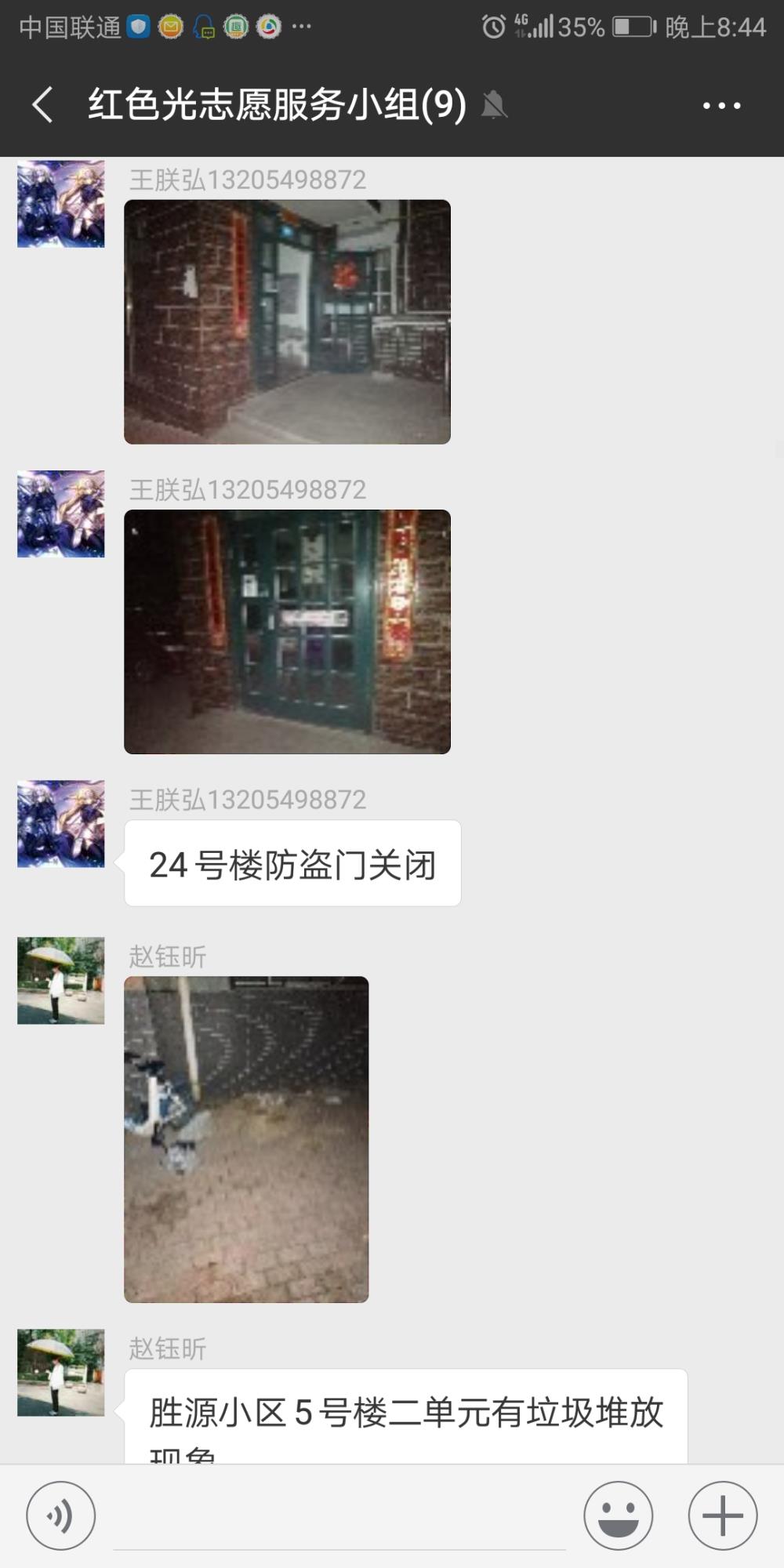Viewport: 784px width, 1568px height.
Task: Open the group chat overflow menu
Action: pos(721,105)
